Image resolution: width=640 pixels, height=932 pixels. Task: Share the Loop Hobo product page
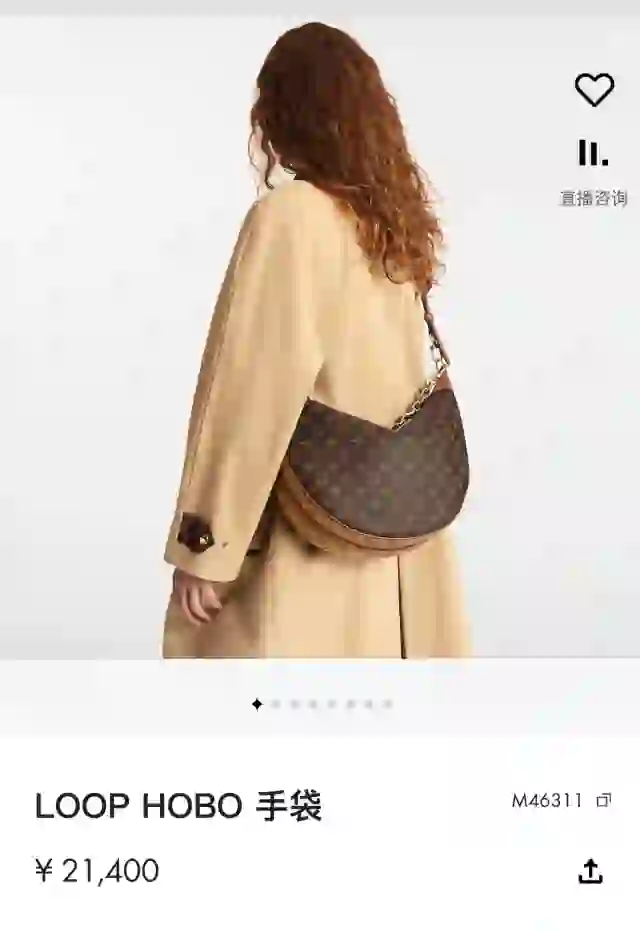click(x=591, y=871)
